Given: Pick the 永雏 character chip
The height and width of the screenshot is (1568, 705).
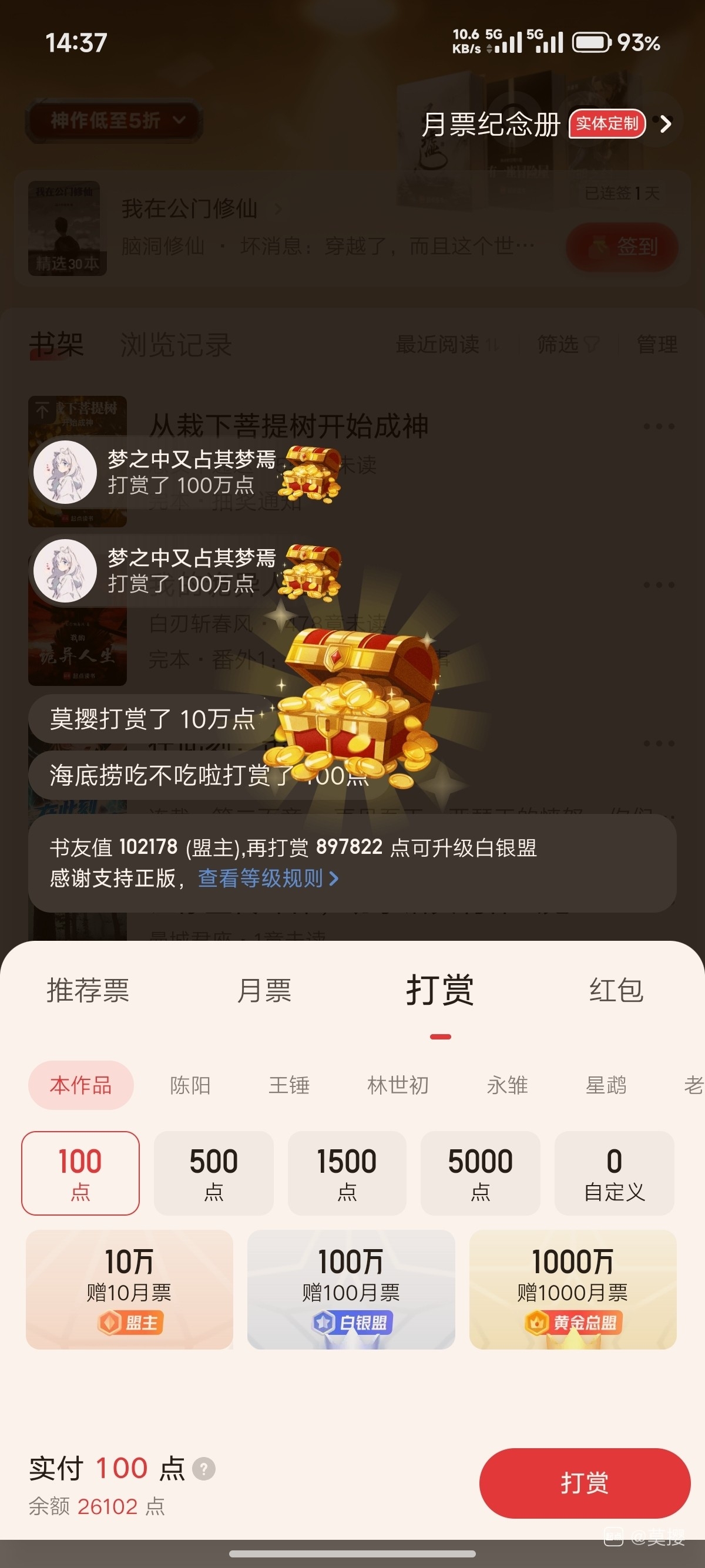Looking at the screenshot, I should pyautogui.click(x=507, y=1085).
